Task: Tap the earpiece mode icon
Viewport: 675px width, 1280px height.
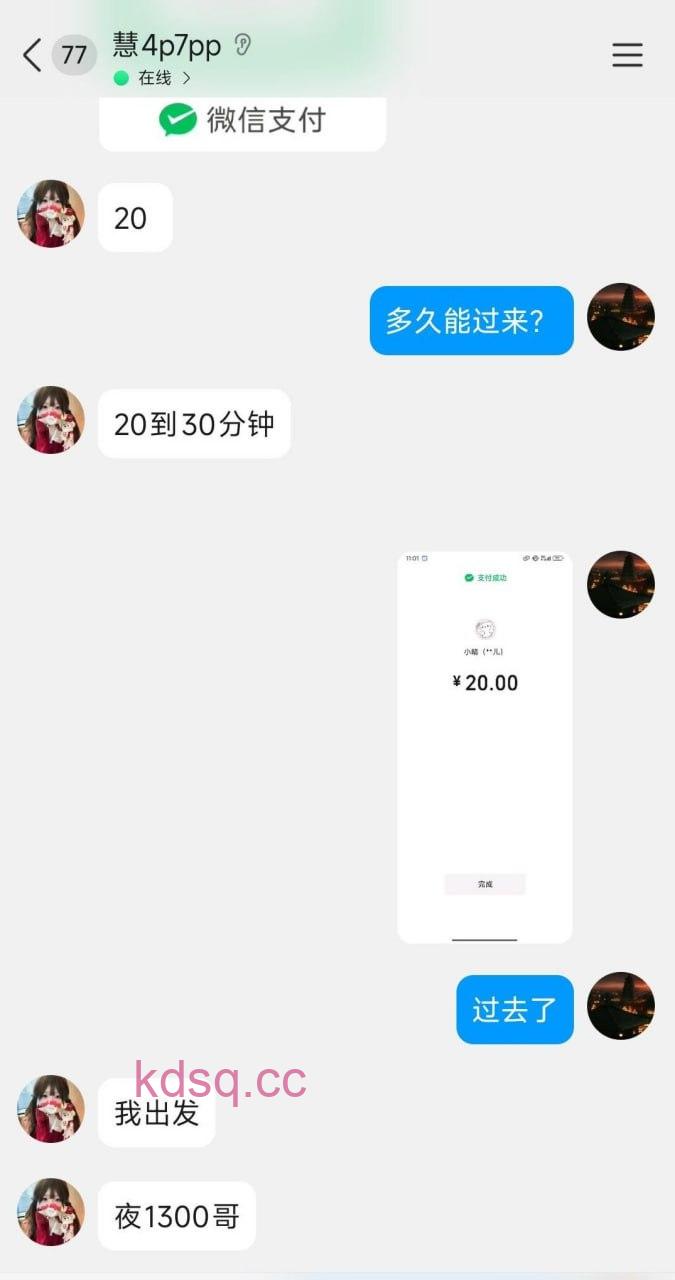Action: pos(242,45)
